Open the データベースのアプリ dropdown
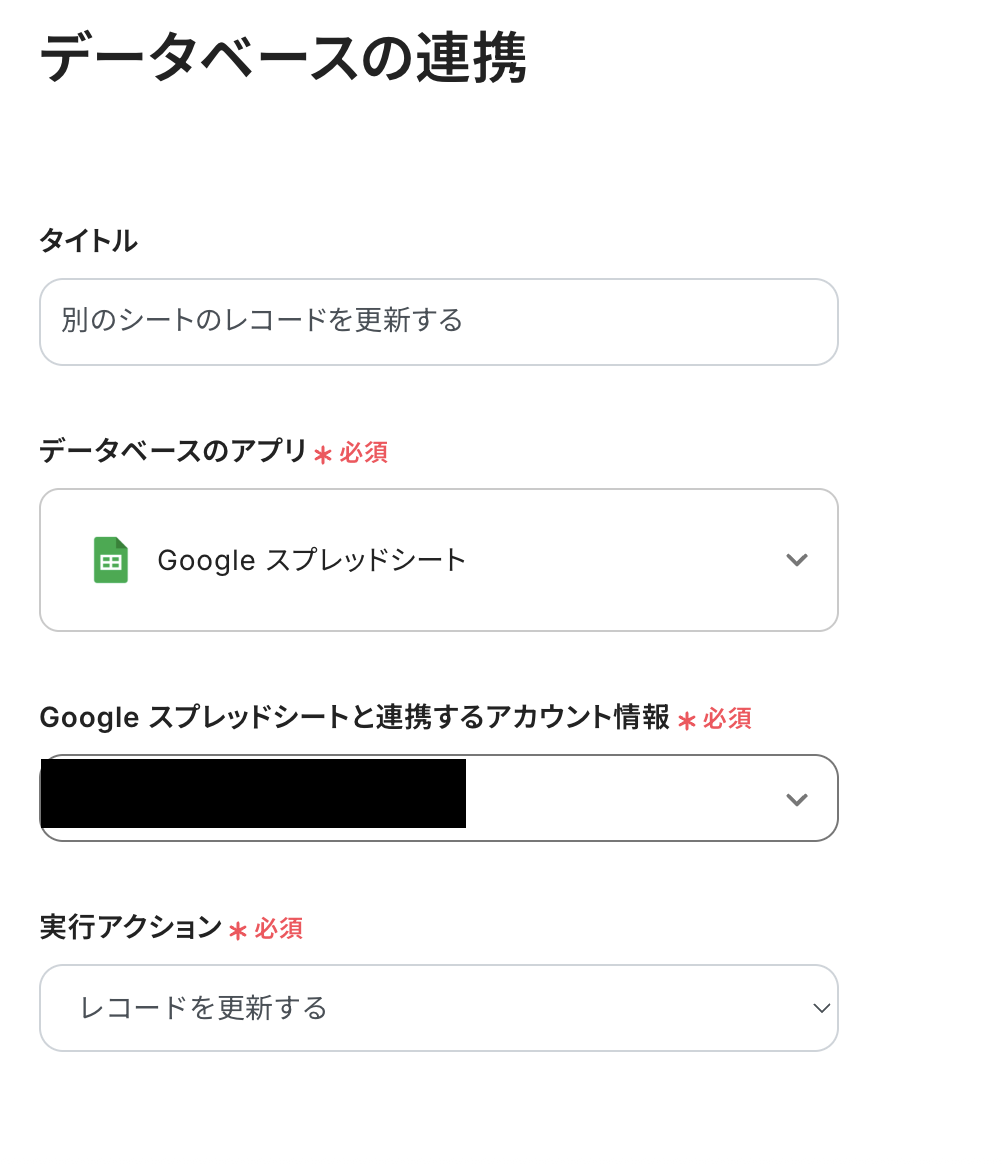 tap(438, 560)
